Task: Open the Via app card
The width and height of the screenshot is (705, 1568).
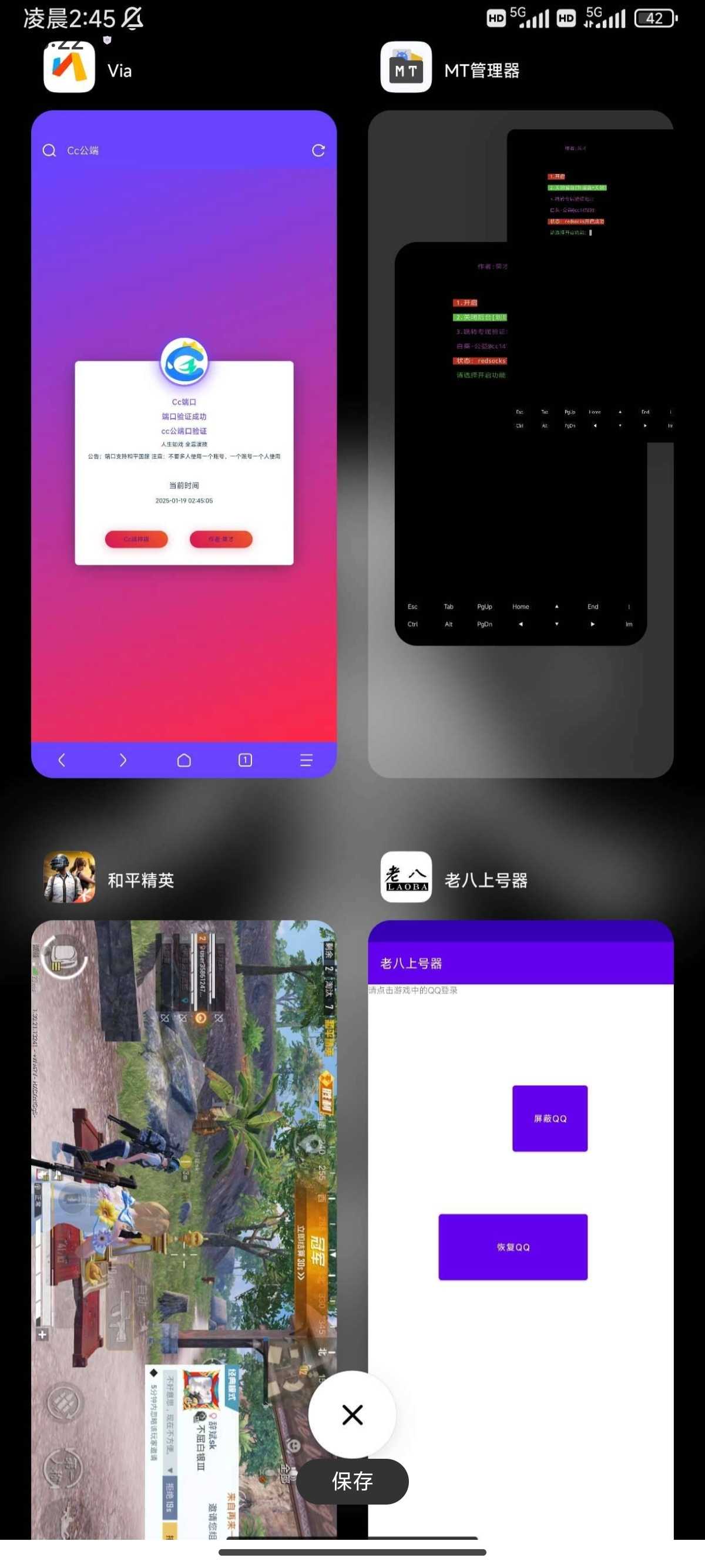Action: click(x=183, y=443)
